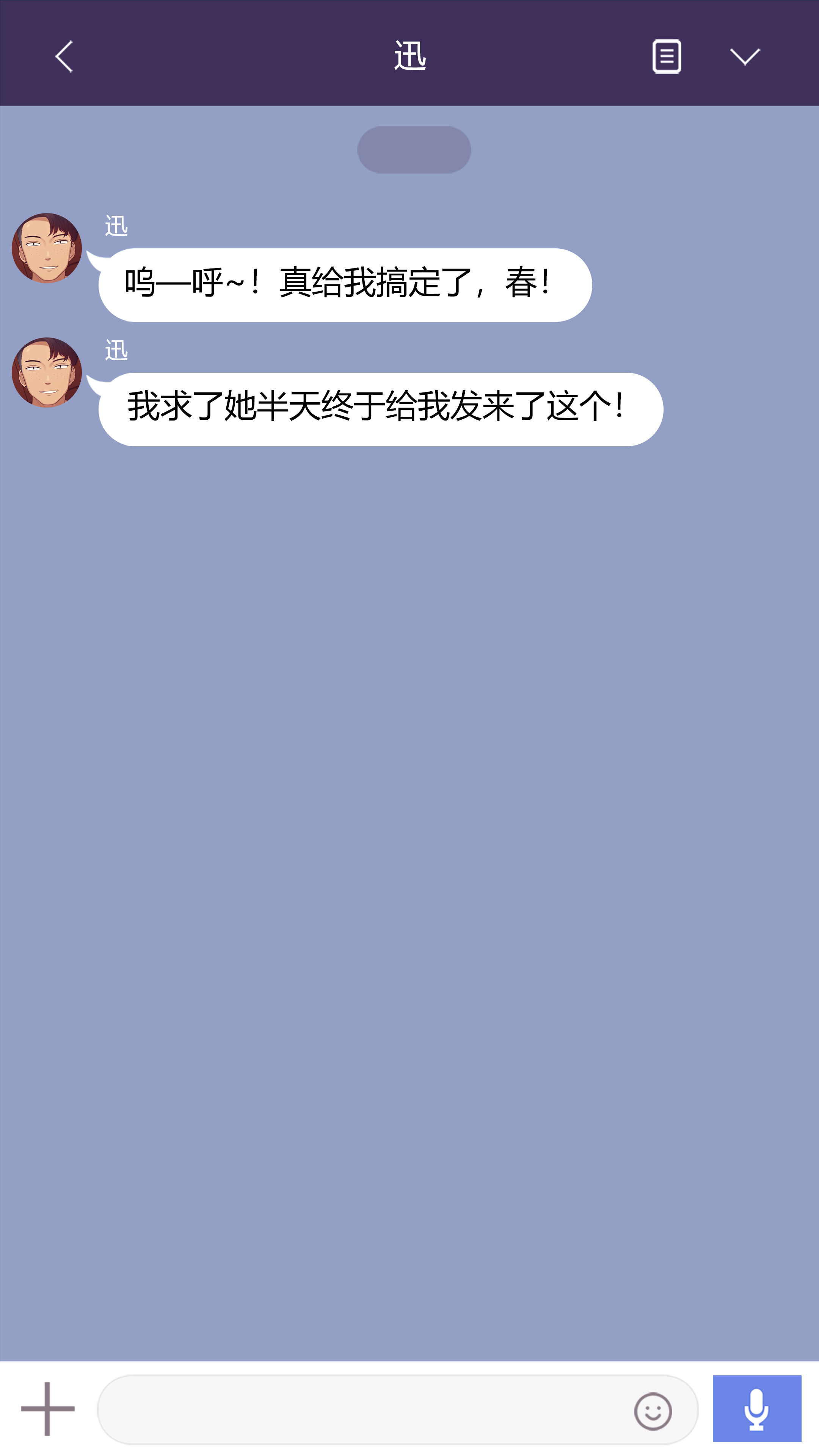This screenshot has width=819, height=1456.
Task: Open 迅's avatar beside the 呜—呼~ message
Action: (47, 248)
